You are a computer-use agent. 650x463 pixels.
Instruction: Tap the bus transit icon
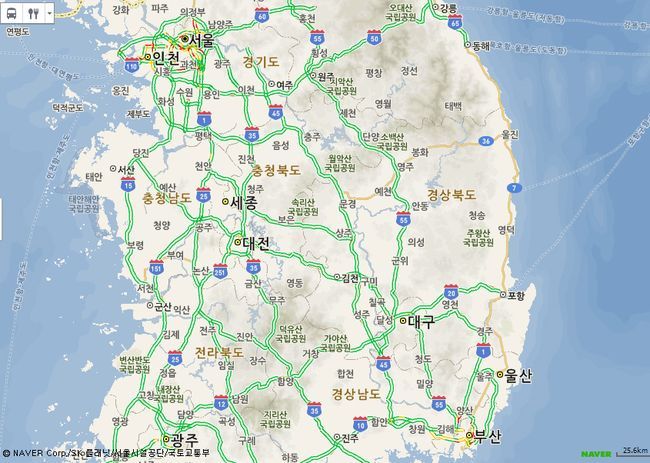(x=11, y=14)
